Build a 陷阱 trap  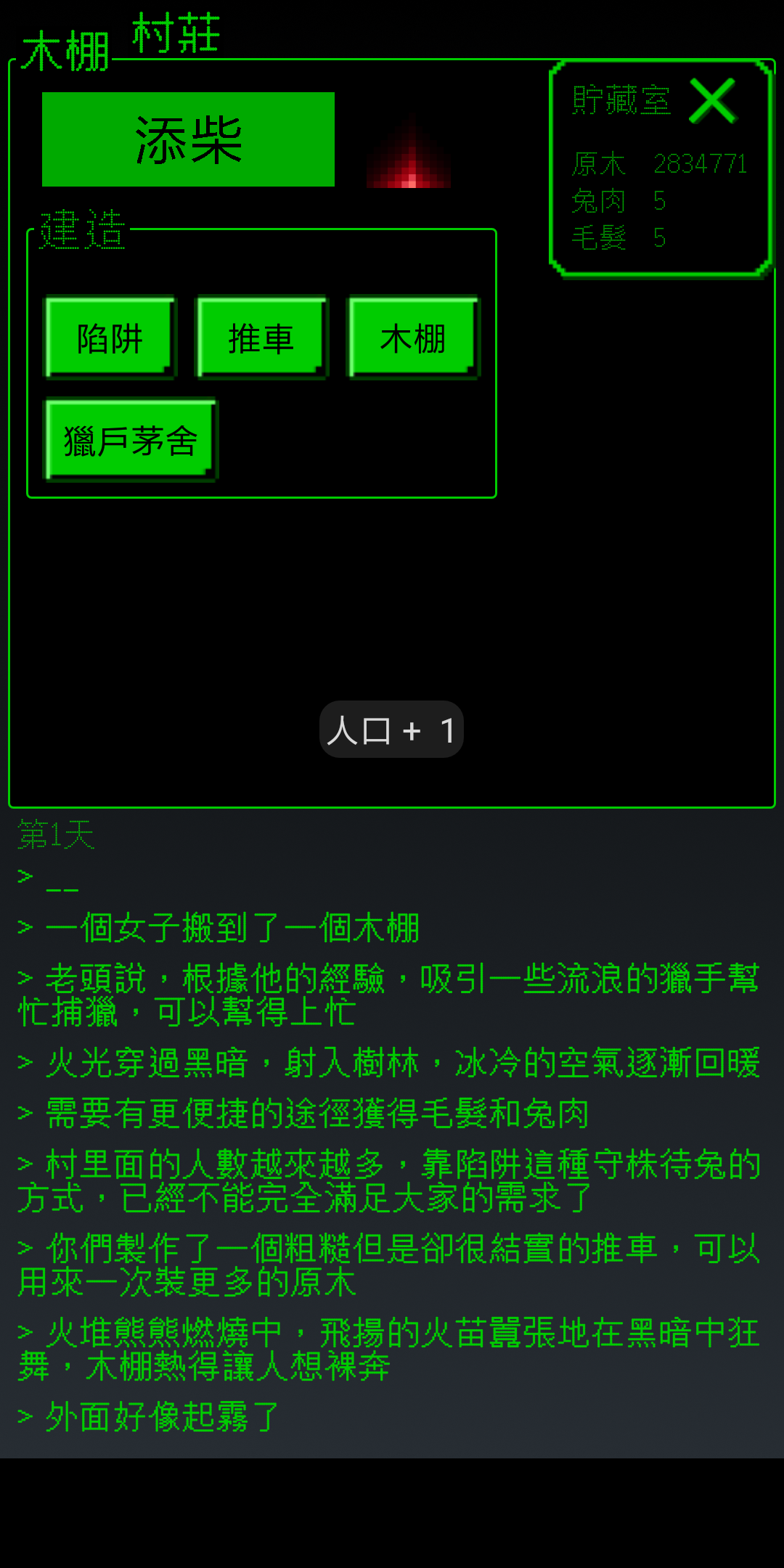click(110, 338)
